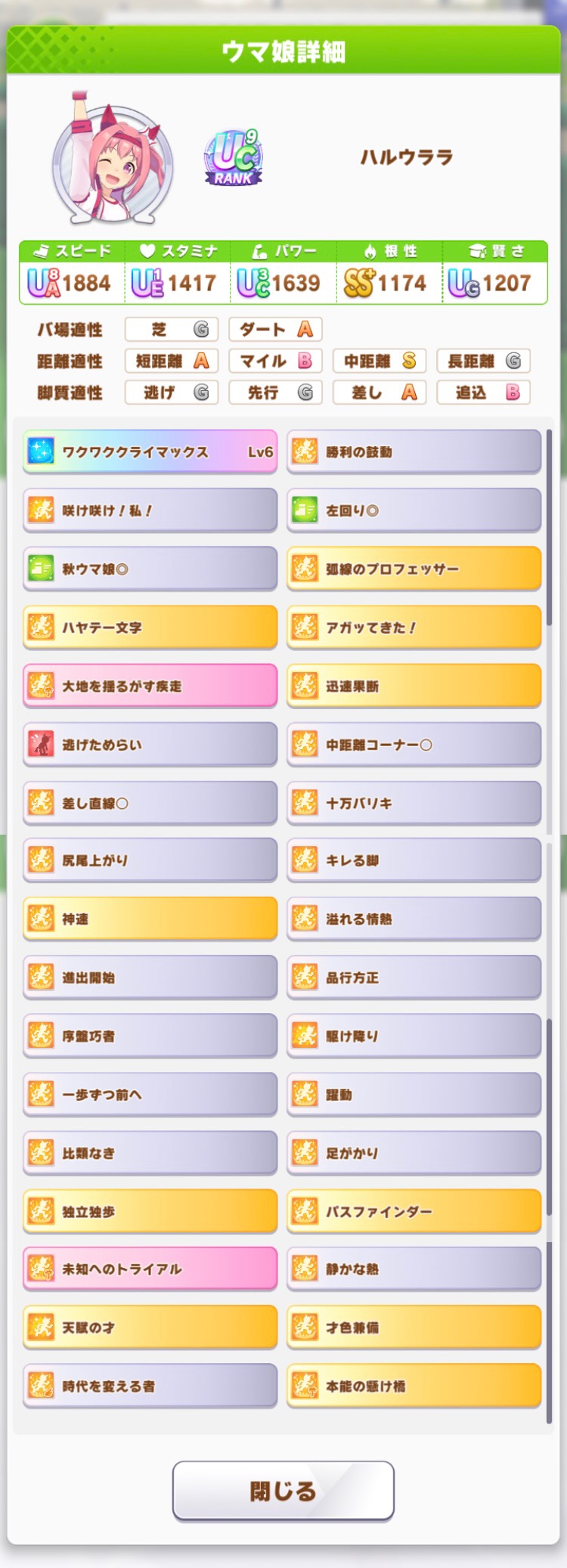Viewport: 567px width, 1568px height.
Task: Tap the 秋ウマ娘◎ skill
Action: pos(150,569)
